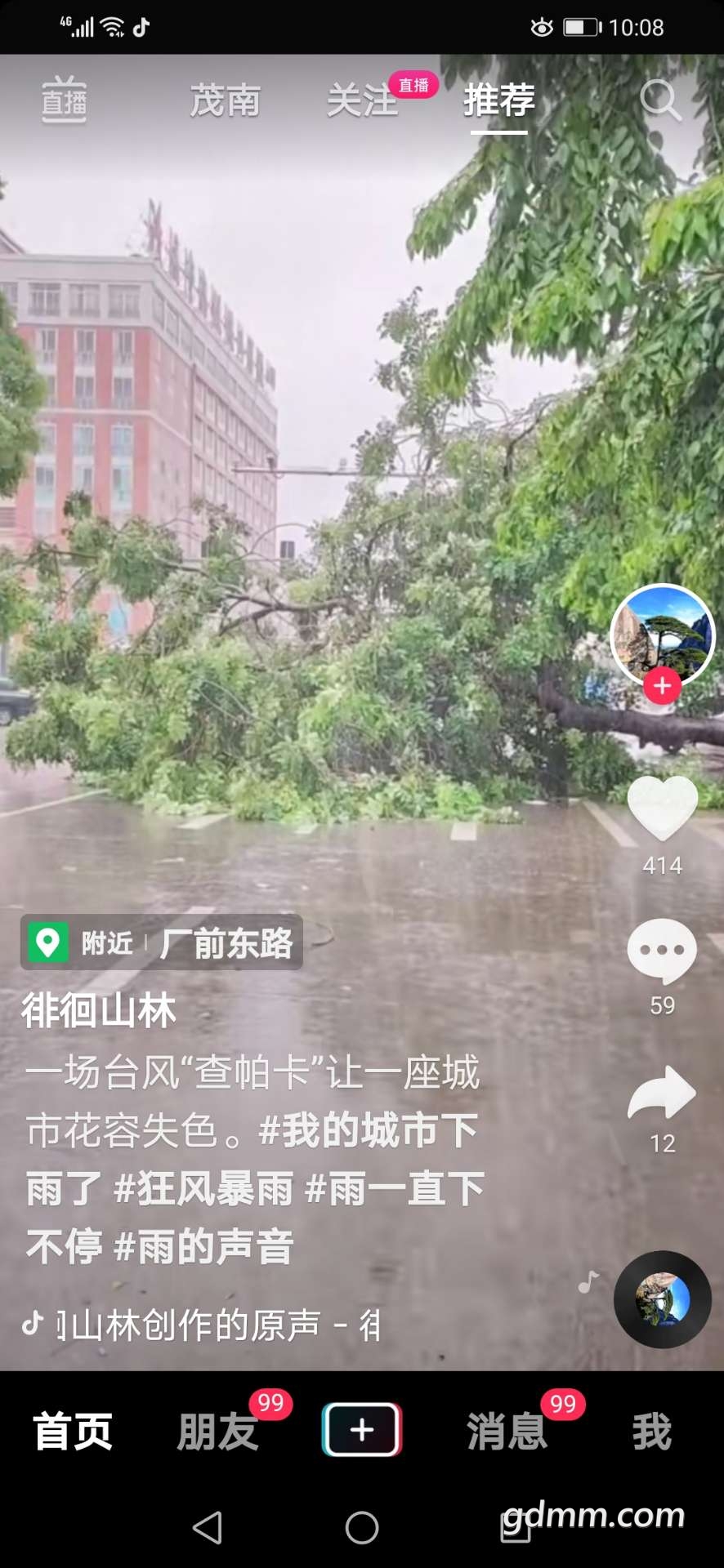Open the search magnifier
Image resolution: width=724 pixels, height=1568 pixels.
[x=659, y=100]
